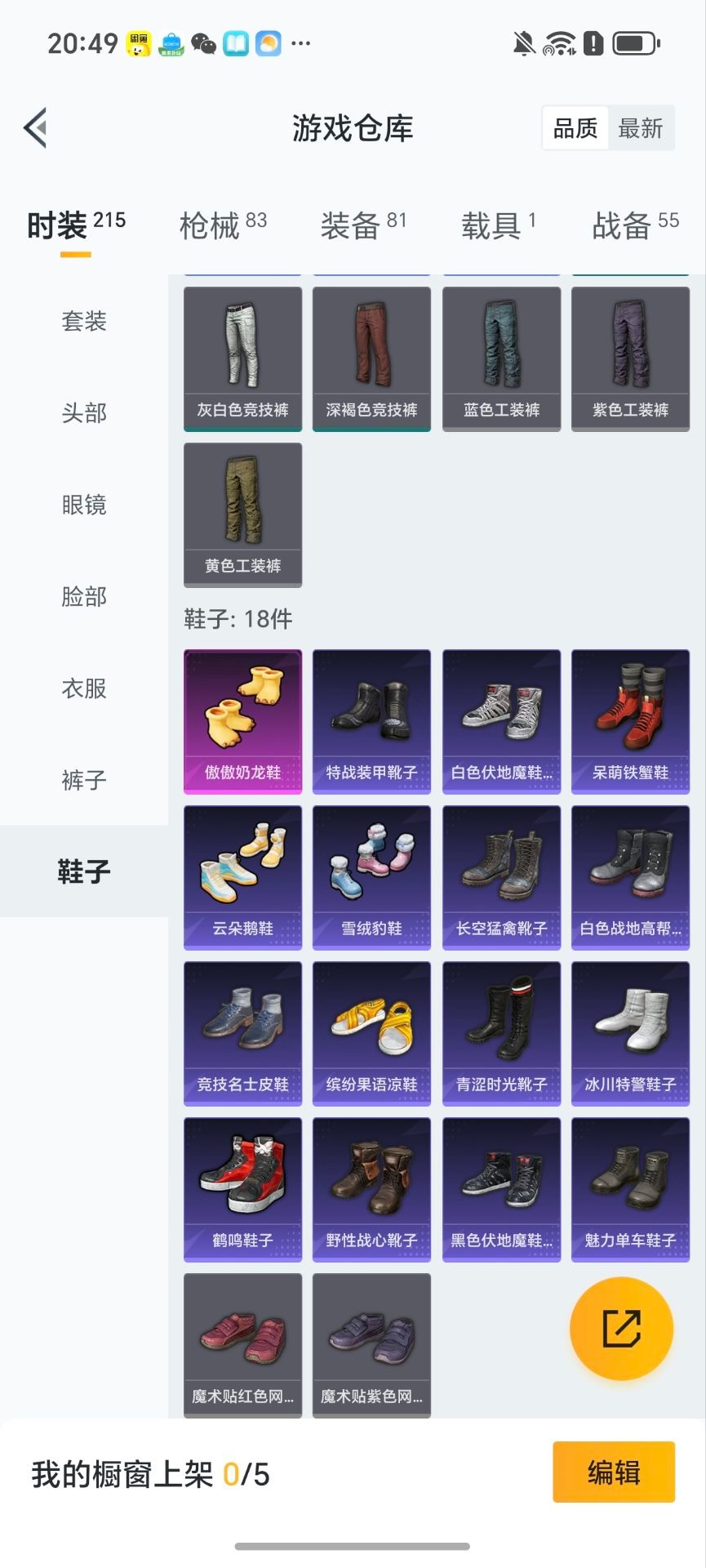Screen dimensions: 706x1568
Task: Open 我的橱窗上架 0/5
Action: (x=145, y=1473)
